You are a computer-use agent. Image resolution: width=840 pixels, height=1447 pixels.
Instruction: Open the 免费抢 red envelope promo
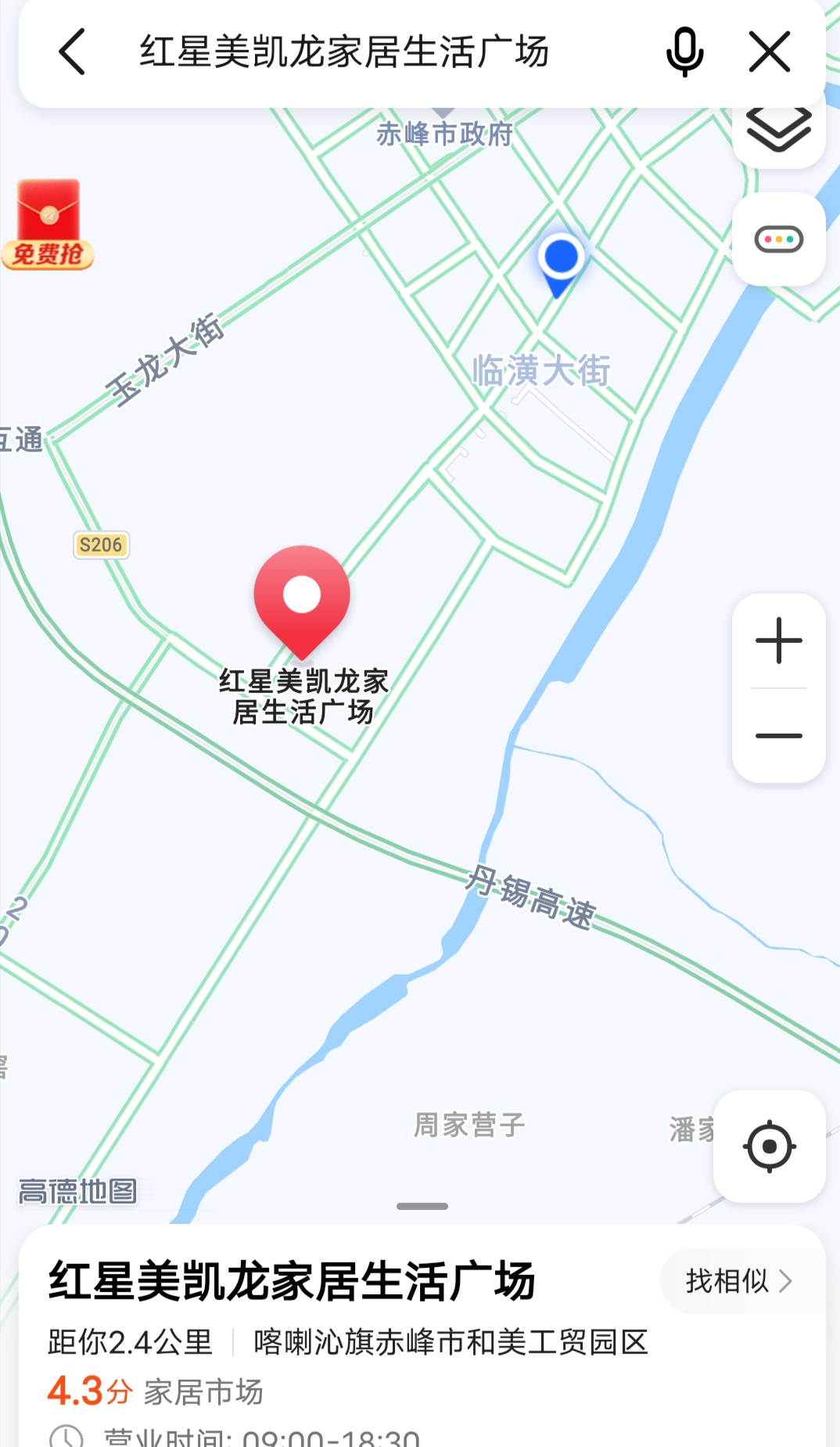click(48, 225)
